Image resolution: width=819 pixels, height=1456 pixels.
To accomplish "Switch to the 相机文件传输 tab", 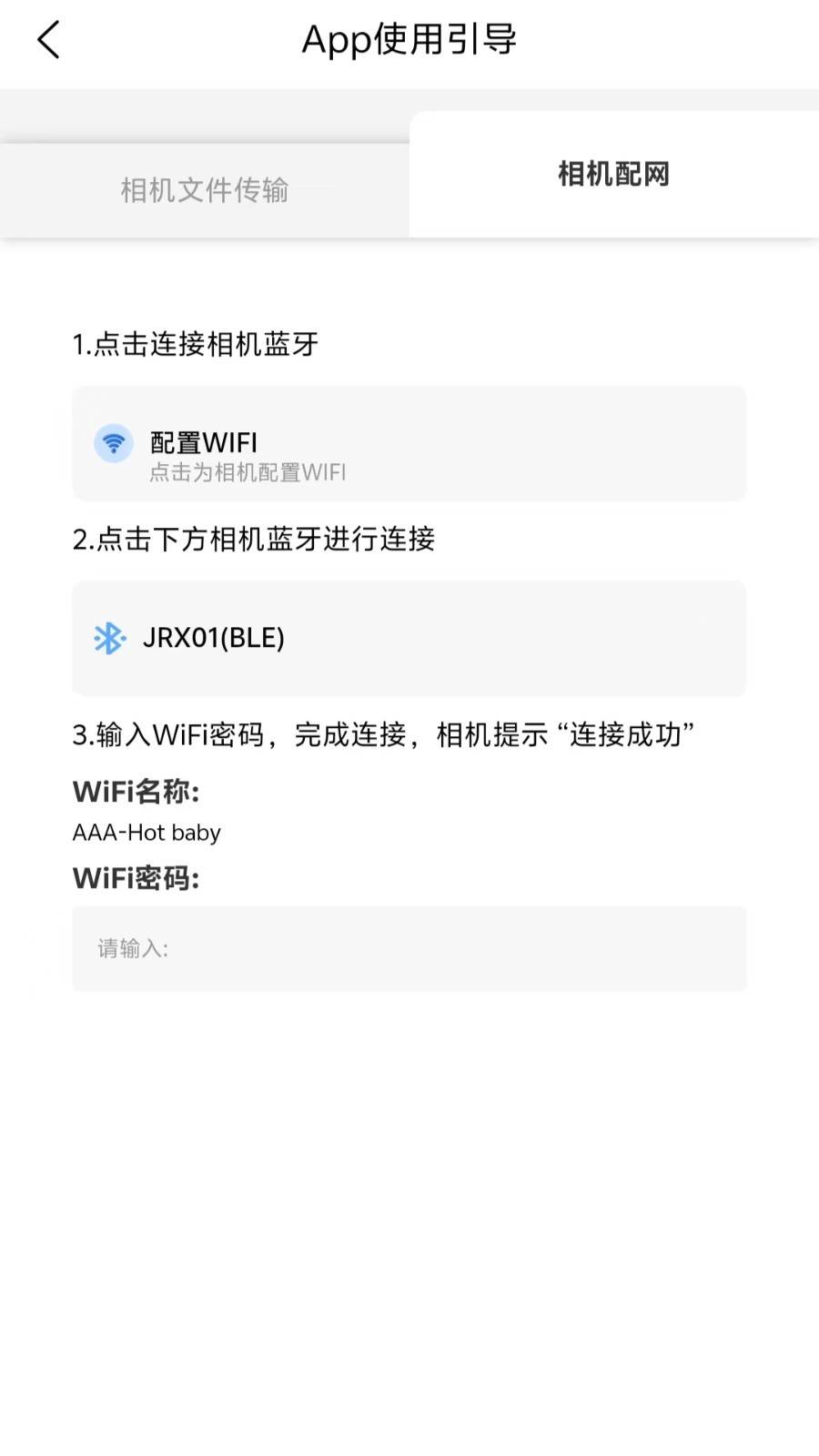I will point(205,190).
